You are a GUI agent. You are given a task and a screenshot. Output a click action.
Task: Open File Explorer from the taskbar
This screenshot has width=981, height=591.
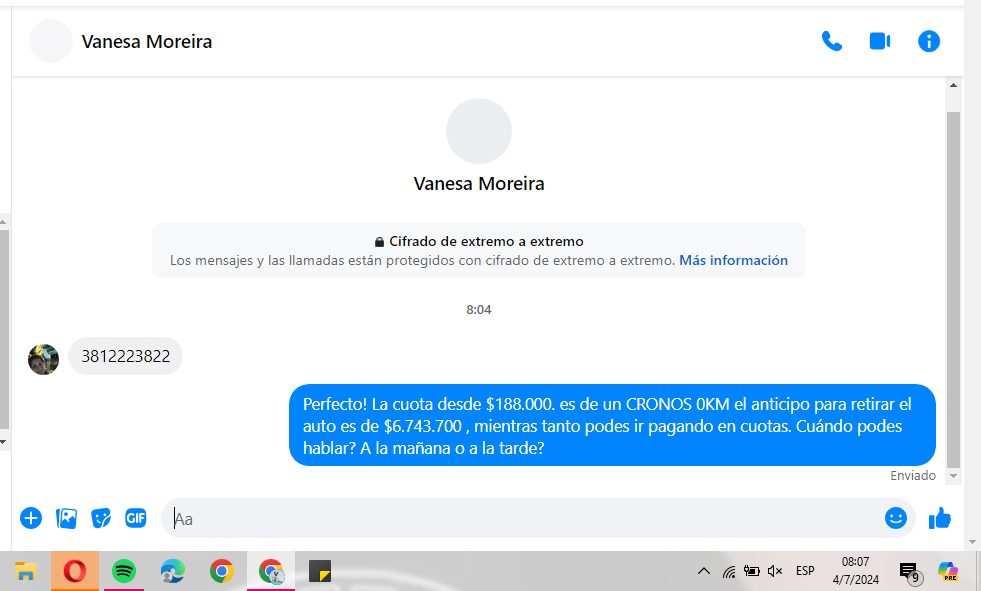click(x=26, y=571)
